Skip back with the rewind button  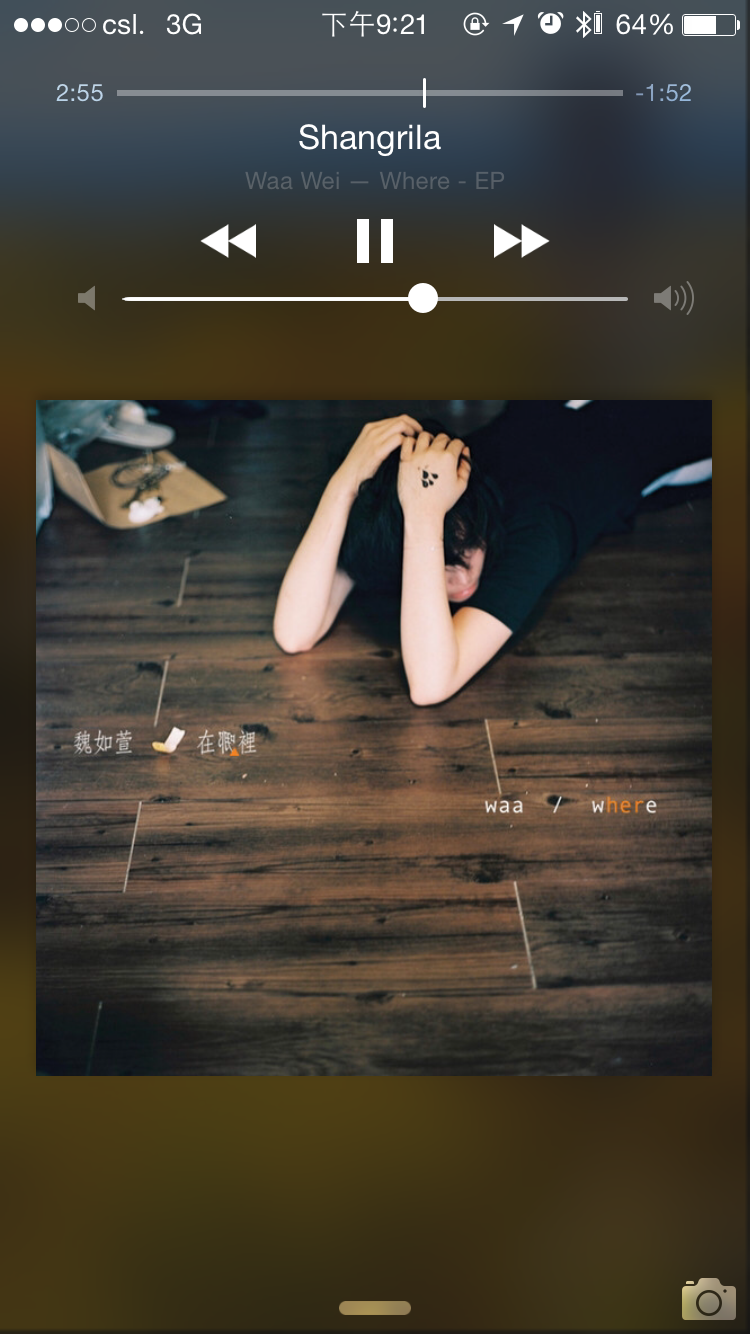coord(229,241)
